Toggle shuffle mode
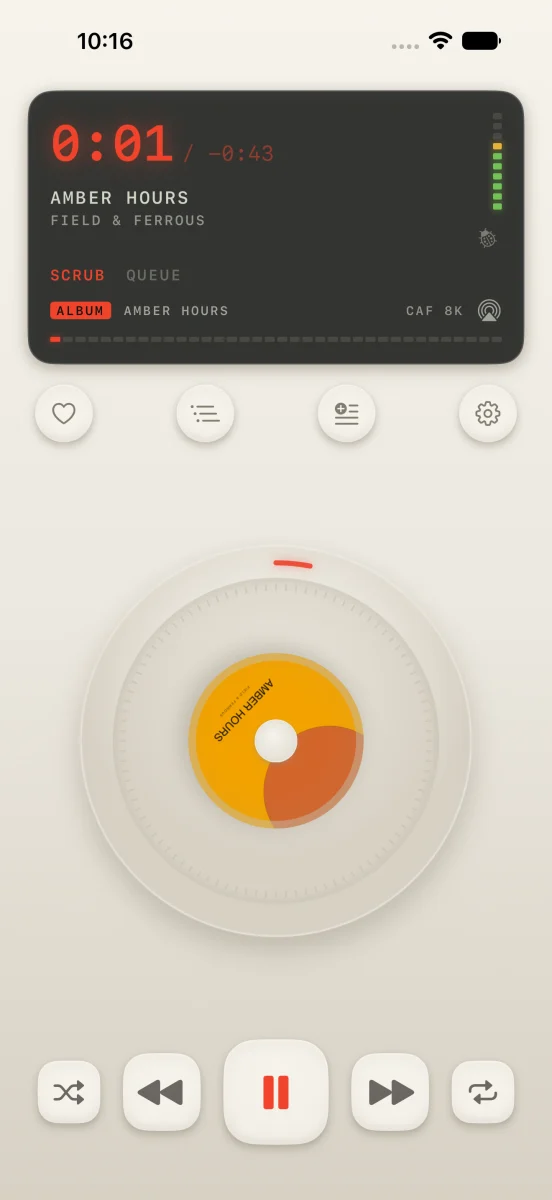This screenshot has height=1200, width=552. tap(69, 1092)
